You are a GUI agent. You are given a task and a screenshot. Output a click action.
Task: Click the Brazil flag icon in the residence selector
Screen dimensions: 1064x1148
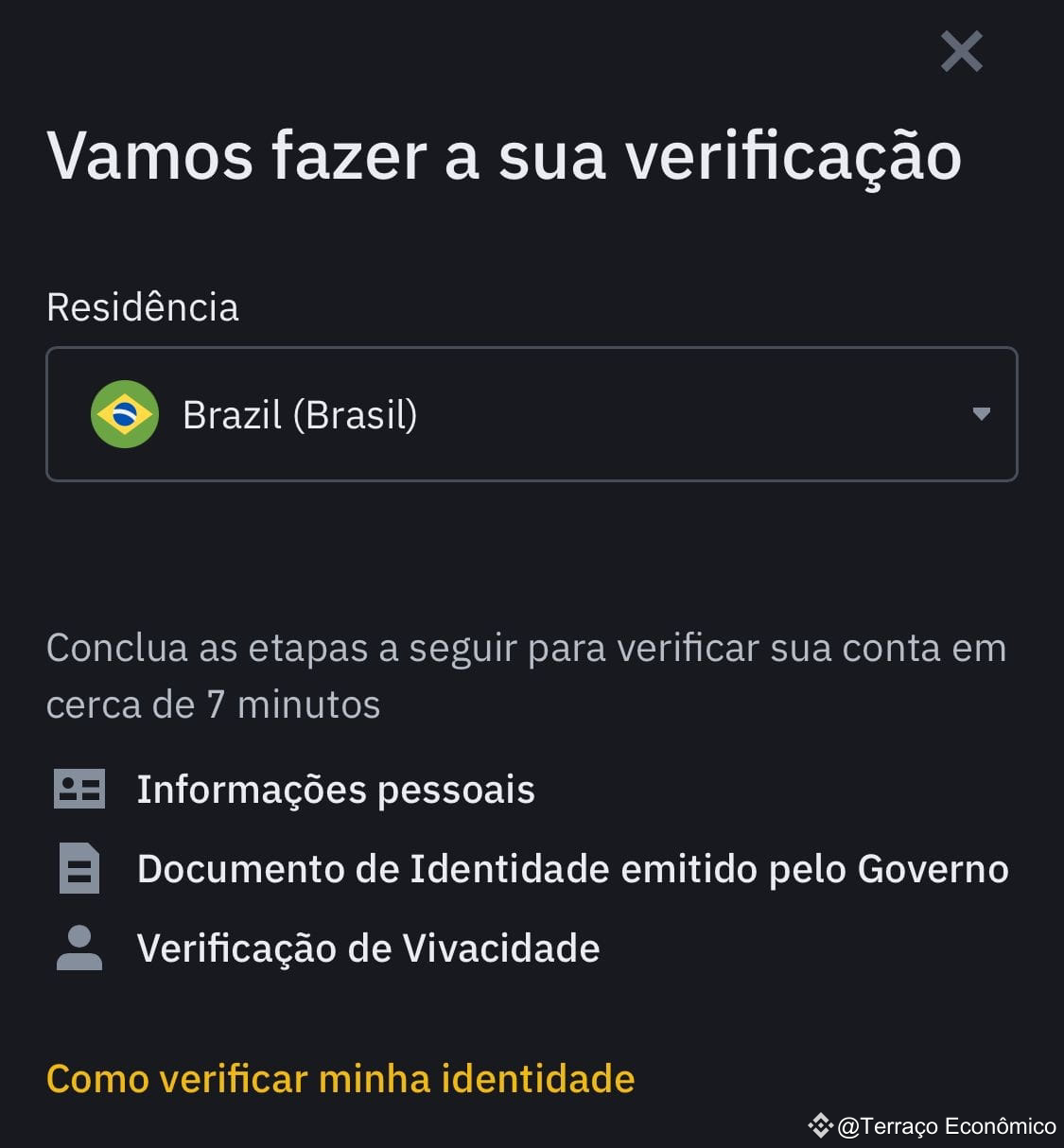point(124,413)
